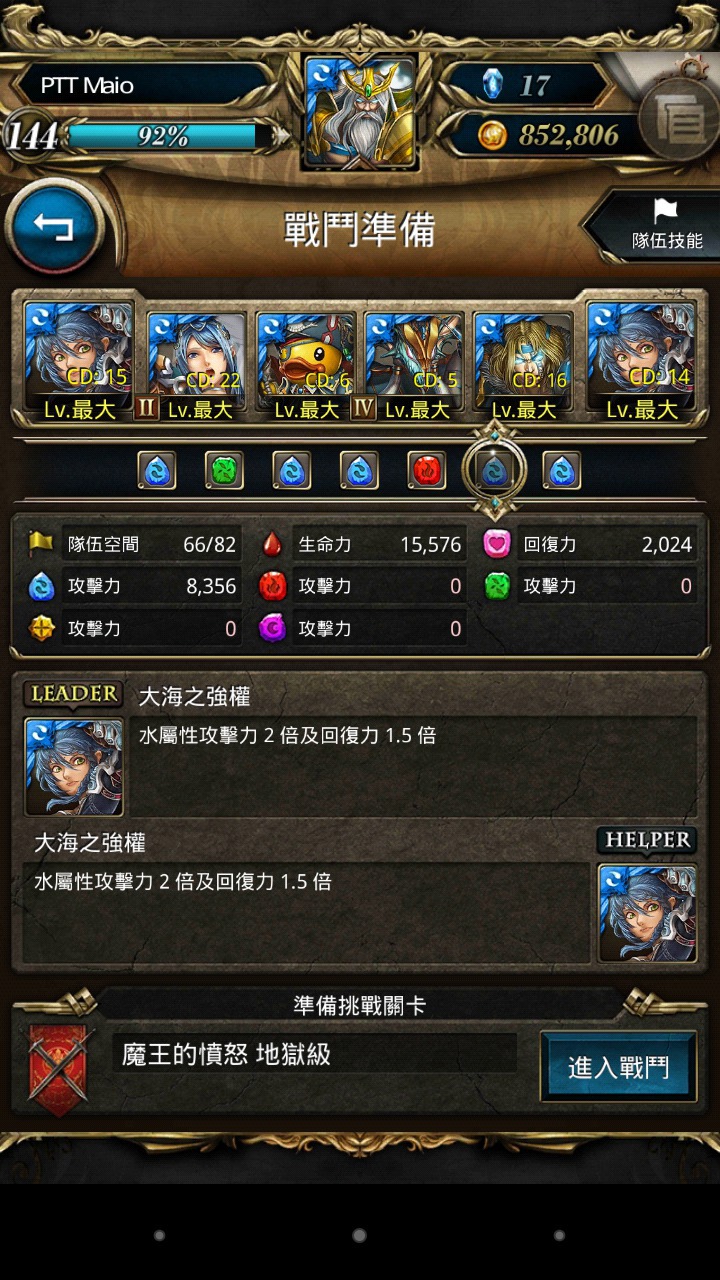Open the player avatar at top center
This screenshot has height=1280, width=720.
[358, 111]
